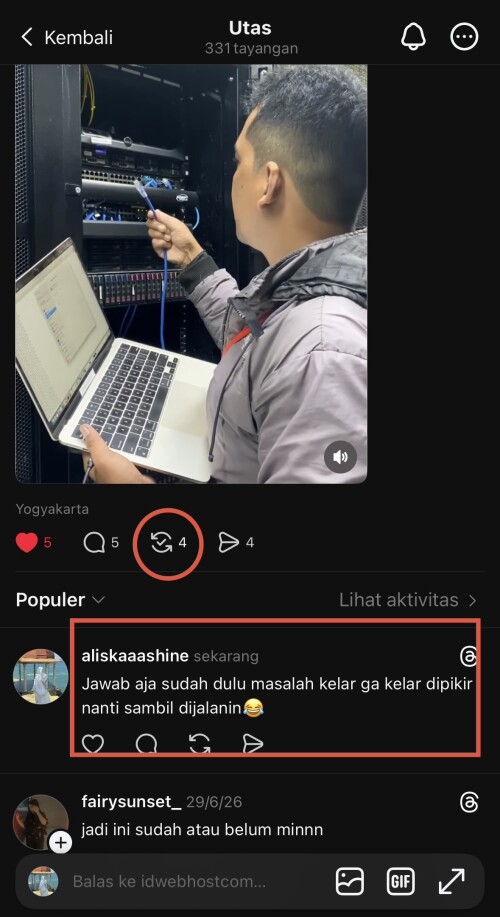Screen dimensions: 500x917
Task: Go back with the Kembali button
Action: (66, 37)
